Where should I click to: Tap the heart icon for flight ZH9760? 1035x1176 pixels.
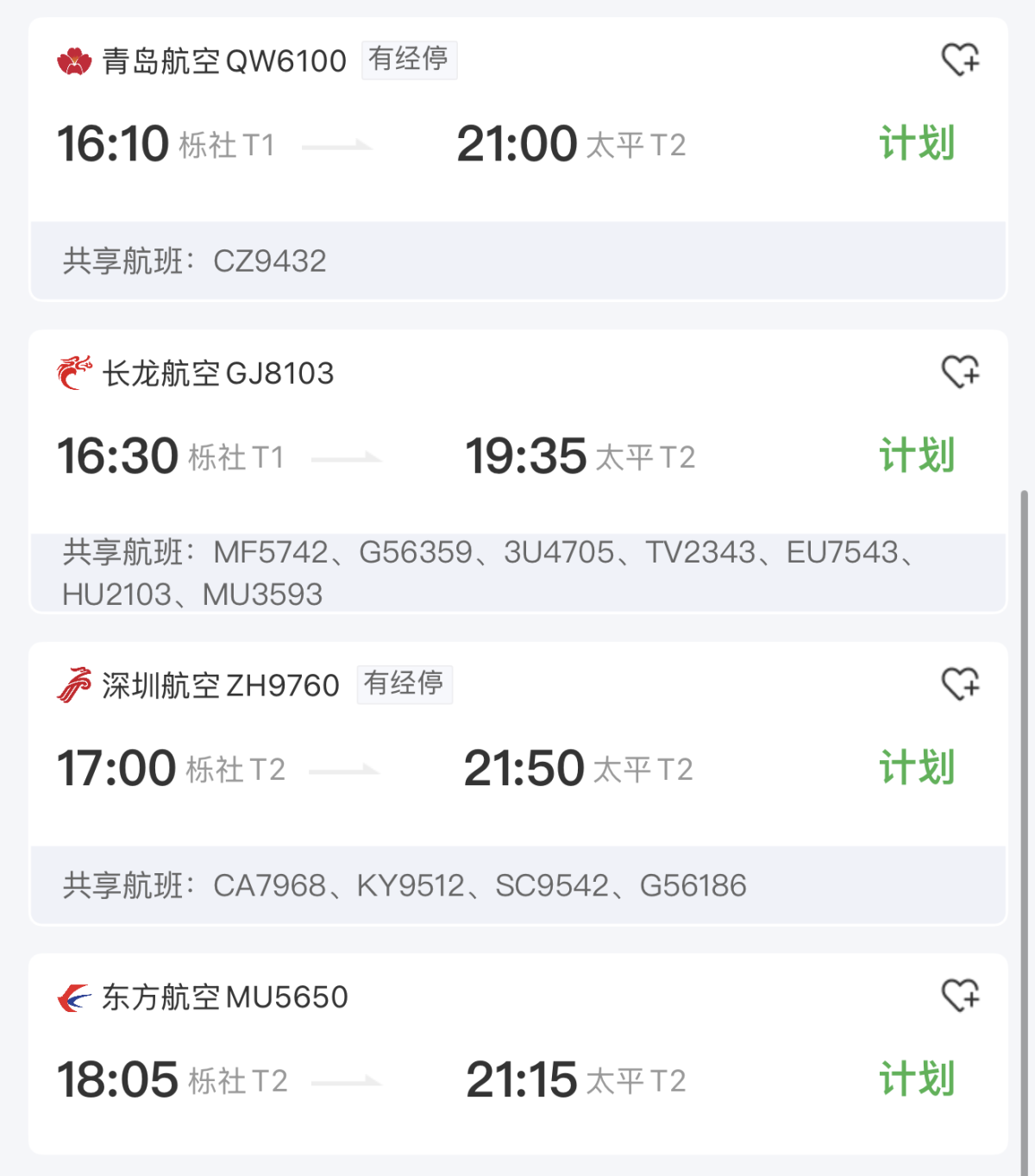pos(959,685)
